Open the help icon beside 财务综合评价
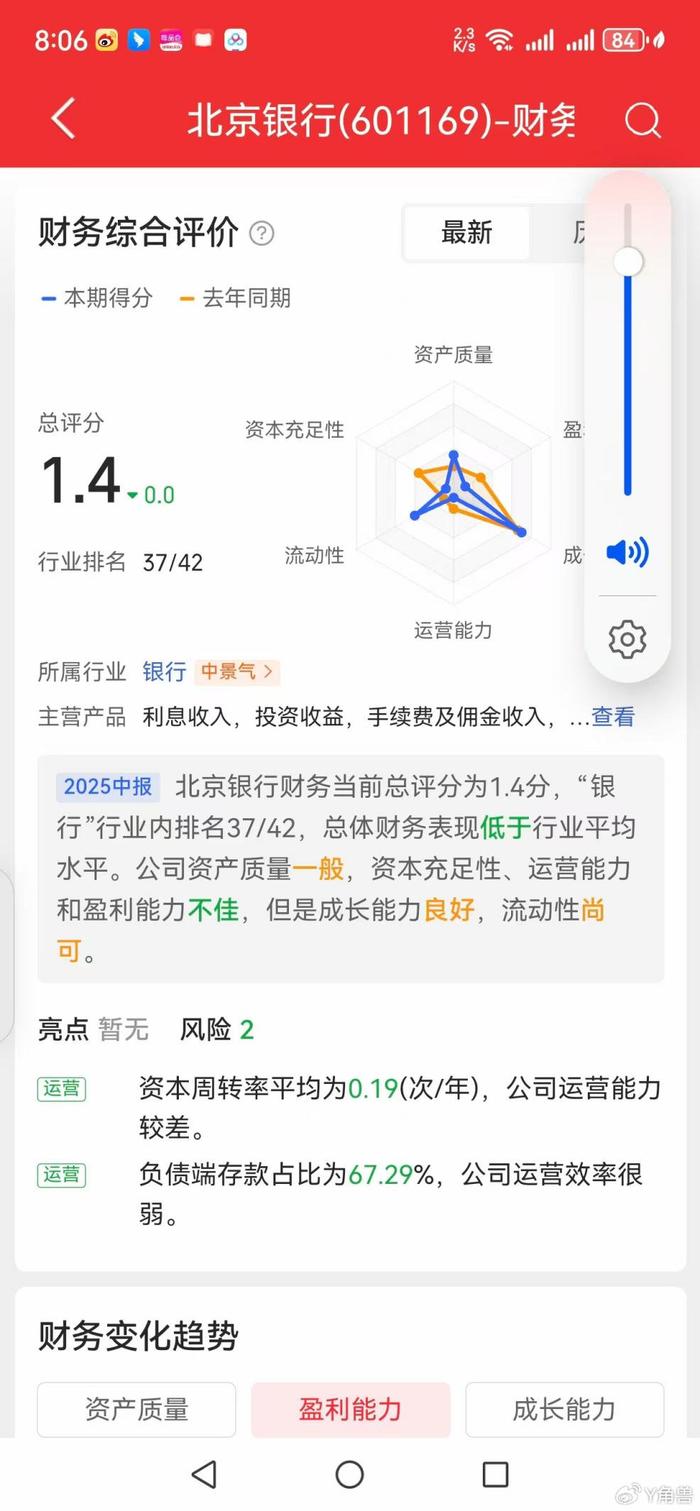 (x=261, y=234)
